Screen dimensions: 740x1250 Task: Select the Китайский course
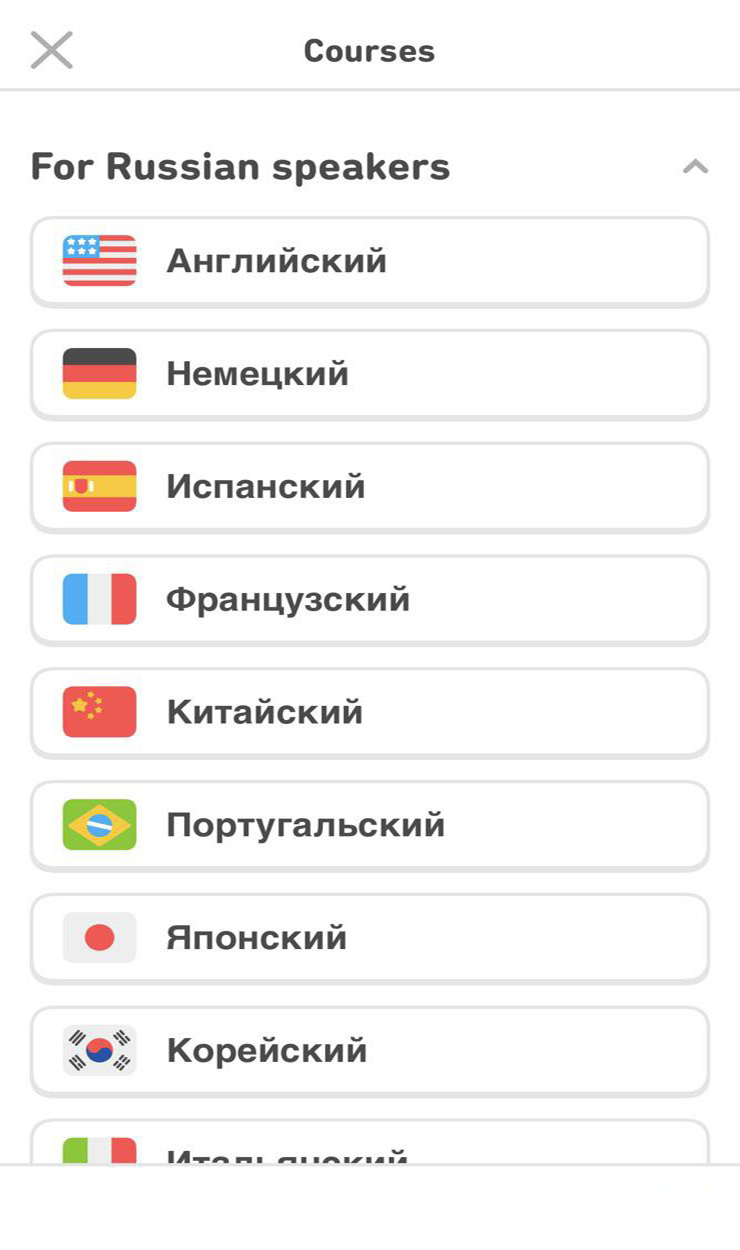[370, 712]
